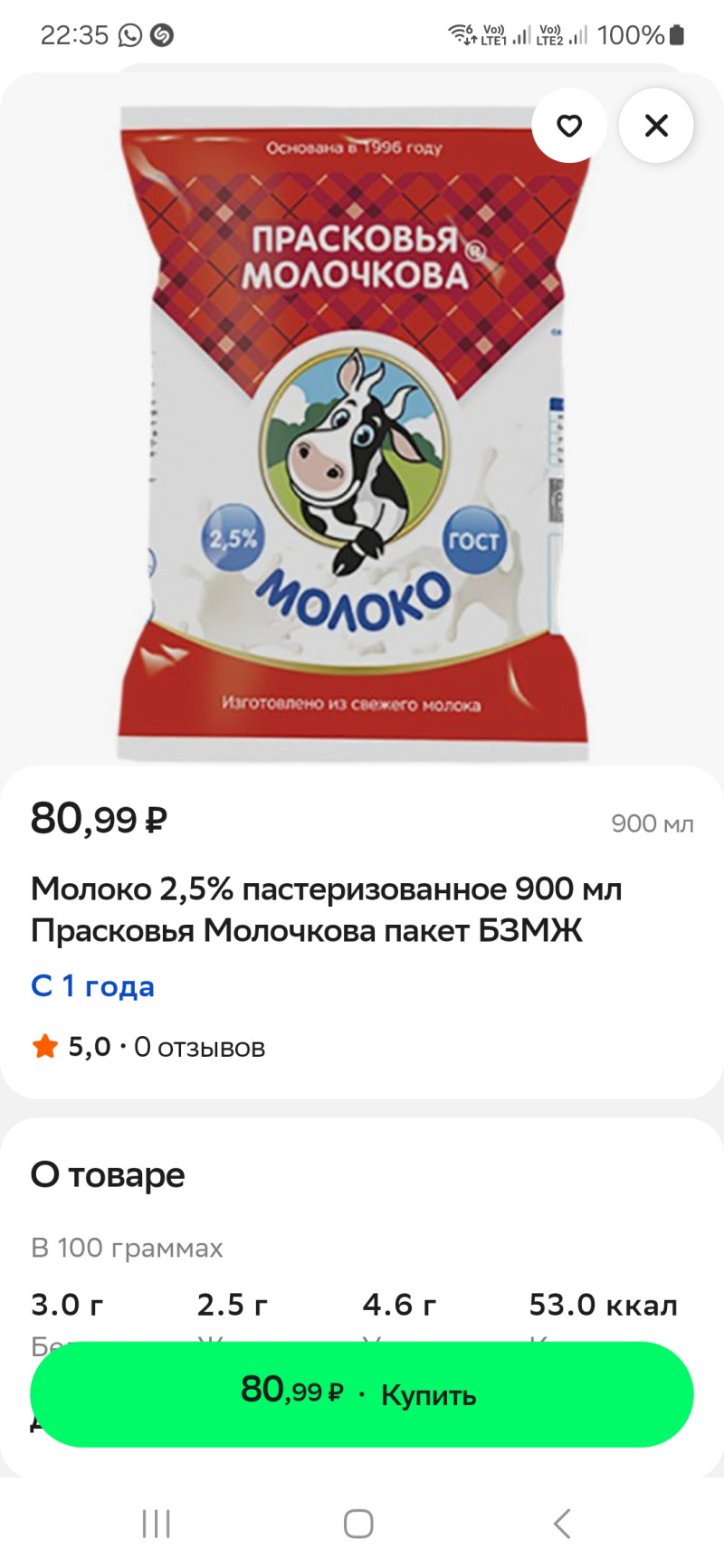This screenshot has height=1568, width=724.
Task: Go back using the system back button
Action: coord(562,1524)
